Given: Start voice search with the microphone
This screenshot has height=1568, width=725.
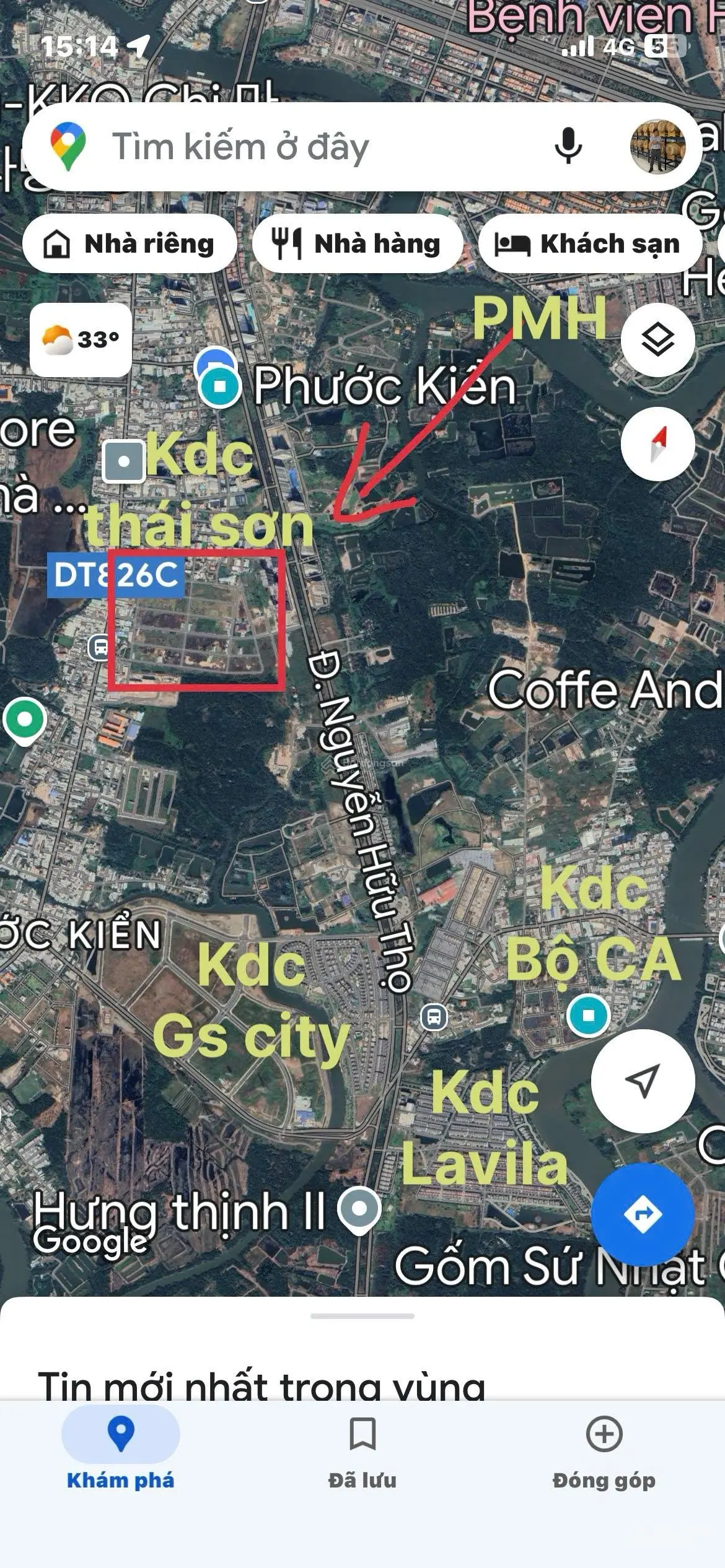Looking at the screenshot, I should click(x=568, y=146).
